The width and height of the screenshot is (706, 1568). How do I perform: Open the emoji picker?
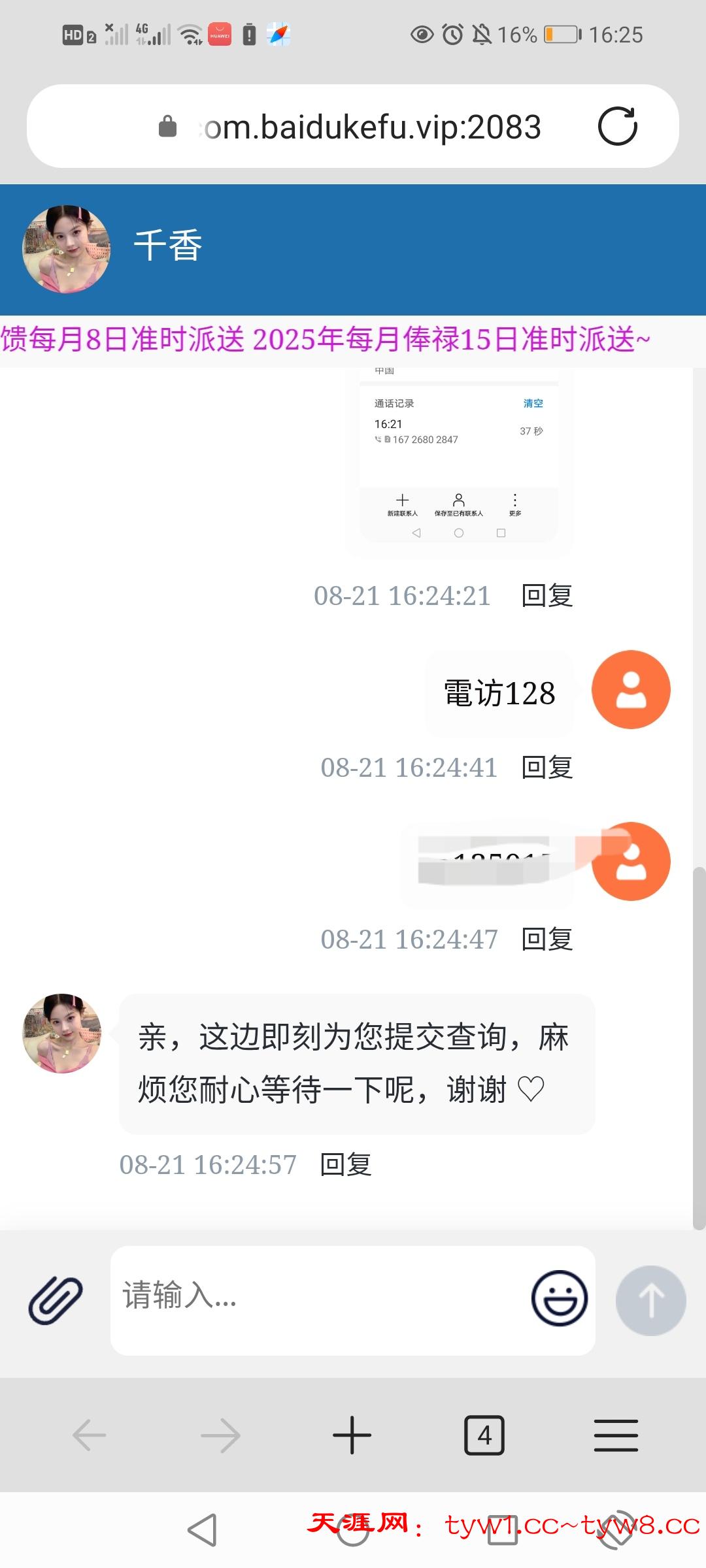(x=559, y=1298)
